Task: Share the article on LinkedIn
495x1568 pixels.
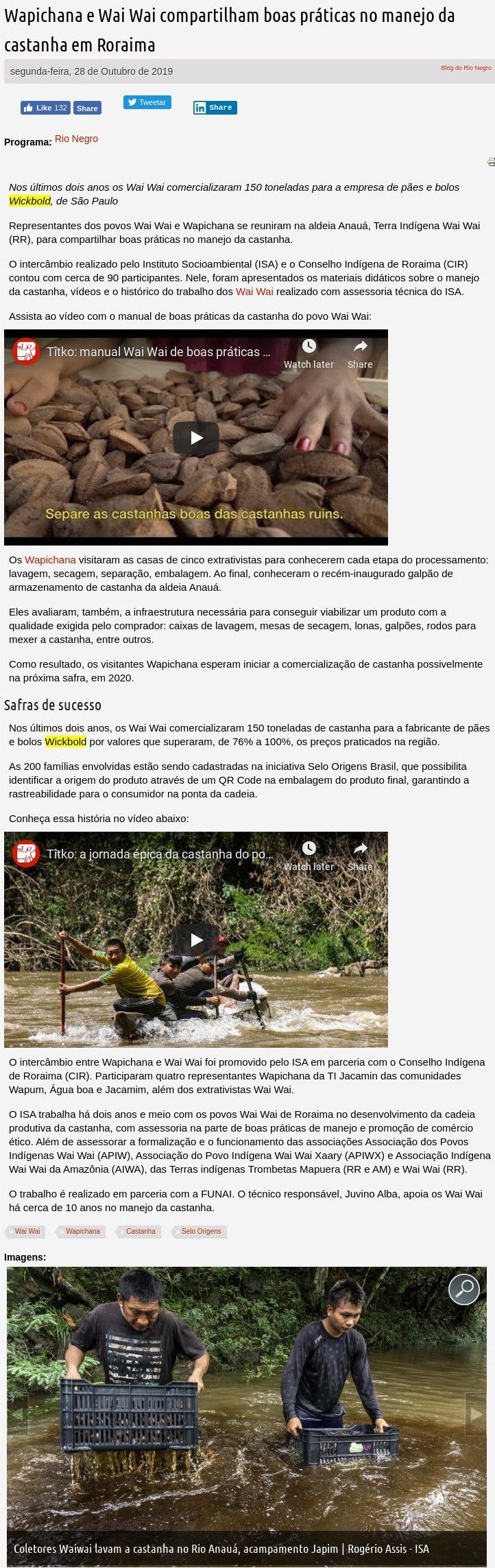Action: (x=215, y=108)
